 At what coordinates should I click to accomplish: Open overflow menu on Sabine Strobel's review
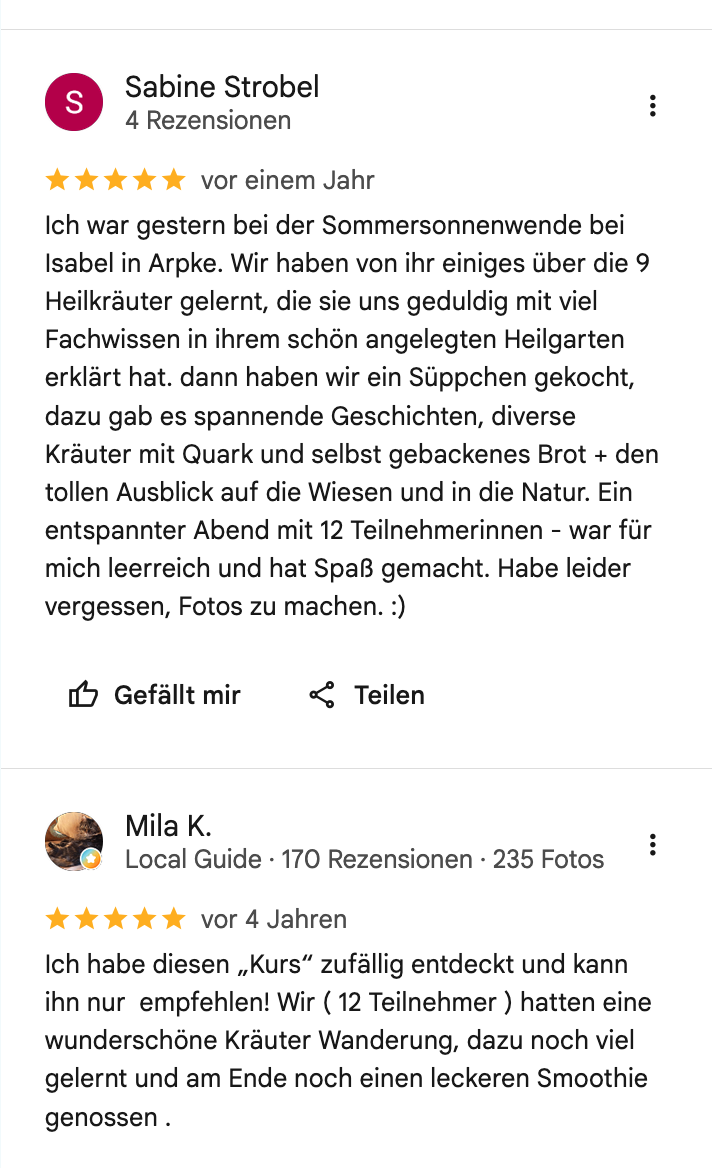652,106
